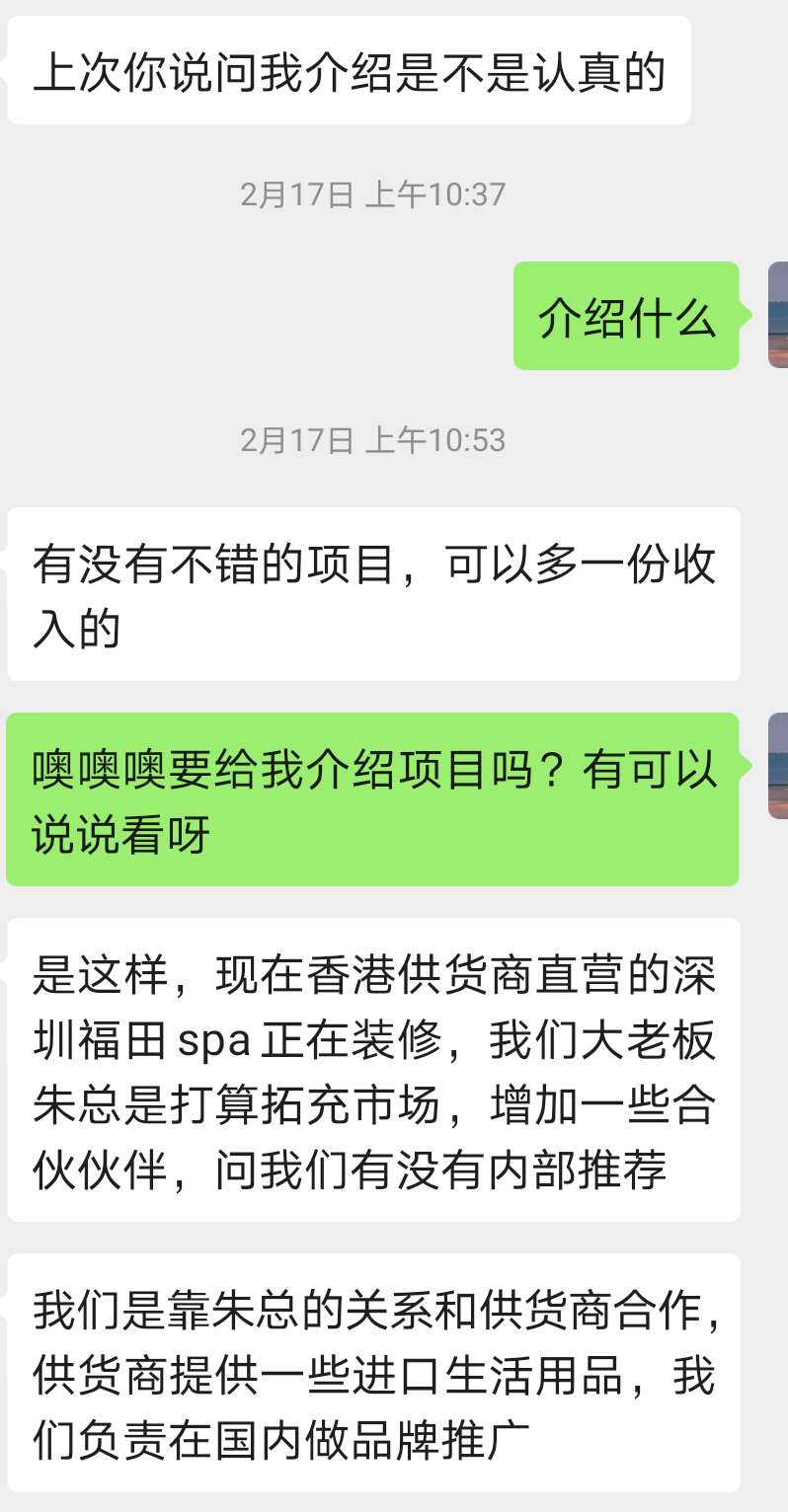The width and height of the screenshot is (788, 1512).
Task: Tap the message mentioning 朱总的关系和供货商合作
Action: [x=375, y=1372]
